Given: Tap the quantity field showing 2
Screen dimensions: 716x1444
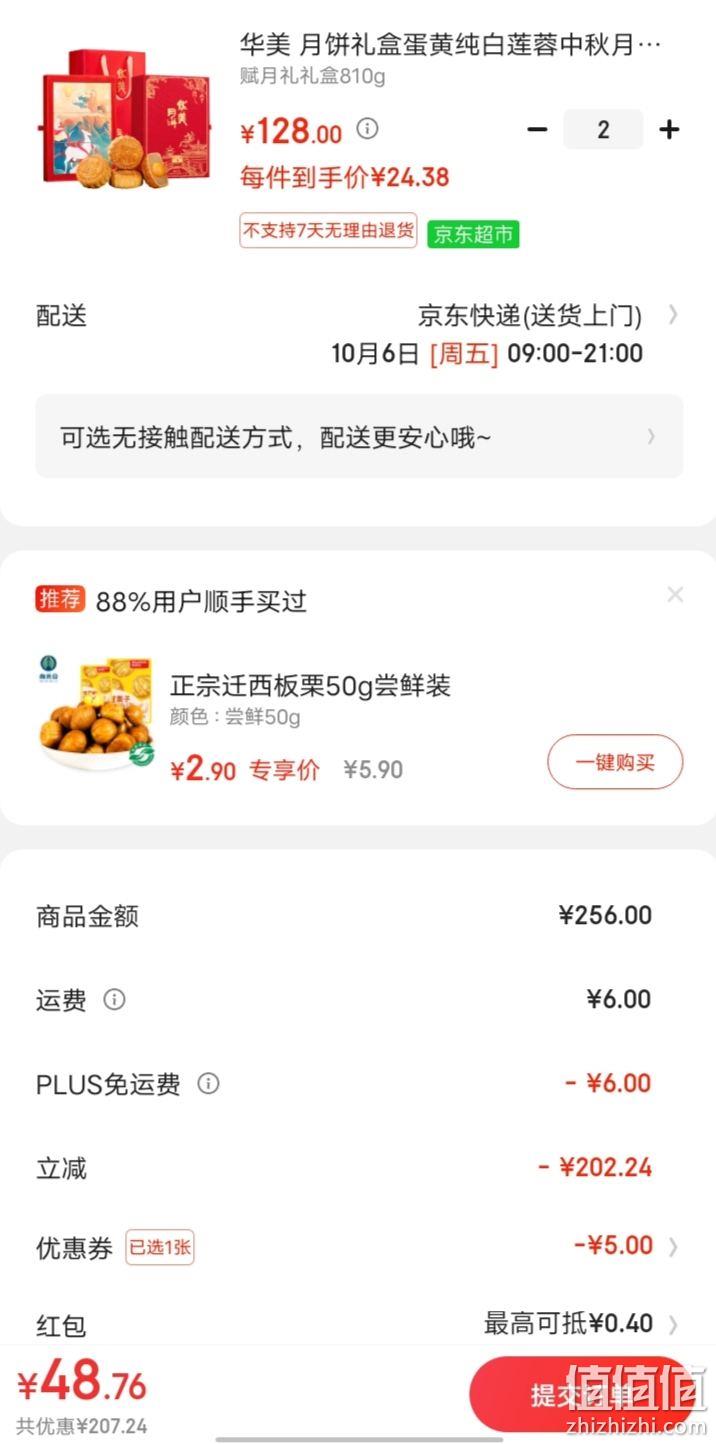Looking at the screenshot, I should 603,130.
